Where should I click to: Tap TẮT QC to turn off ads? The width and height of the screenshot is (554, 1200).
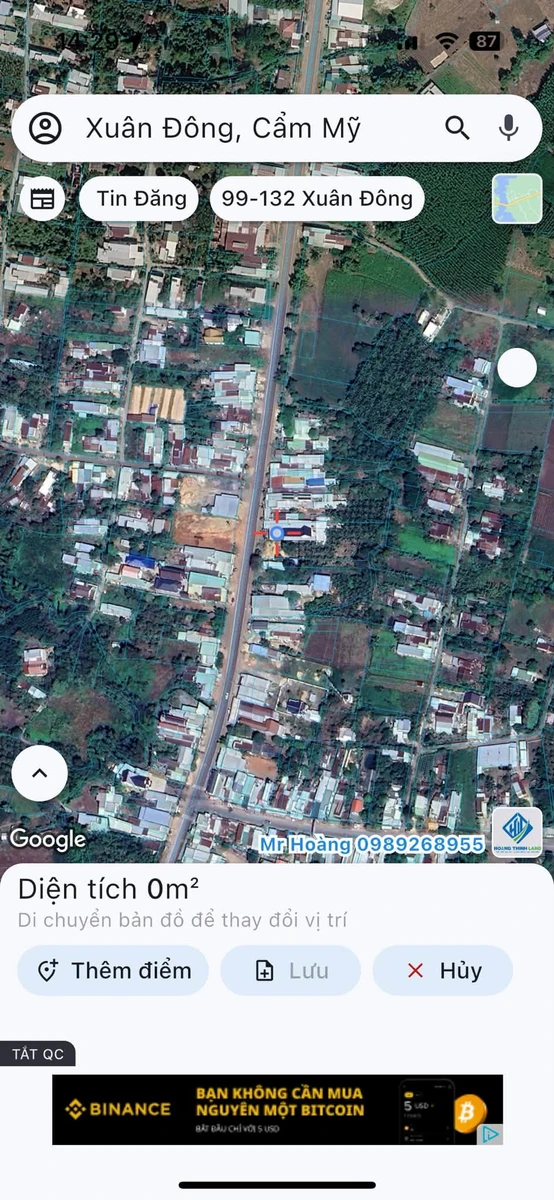pos(38,1054)
